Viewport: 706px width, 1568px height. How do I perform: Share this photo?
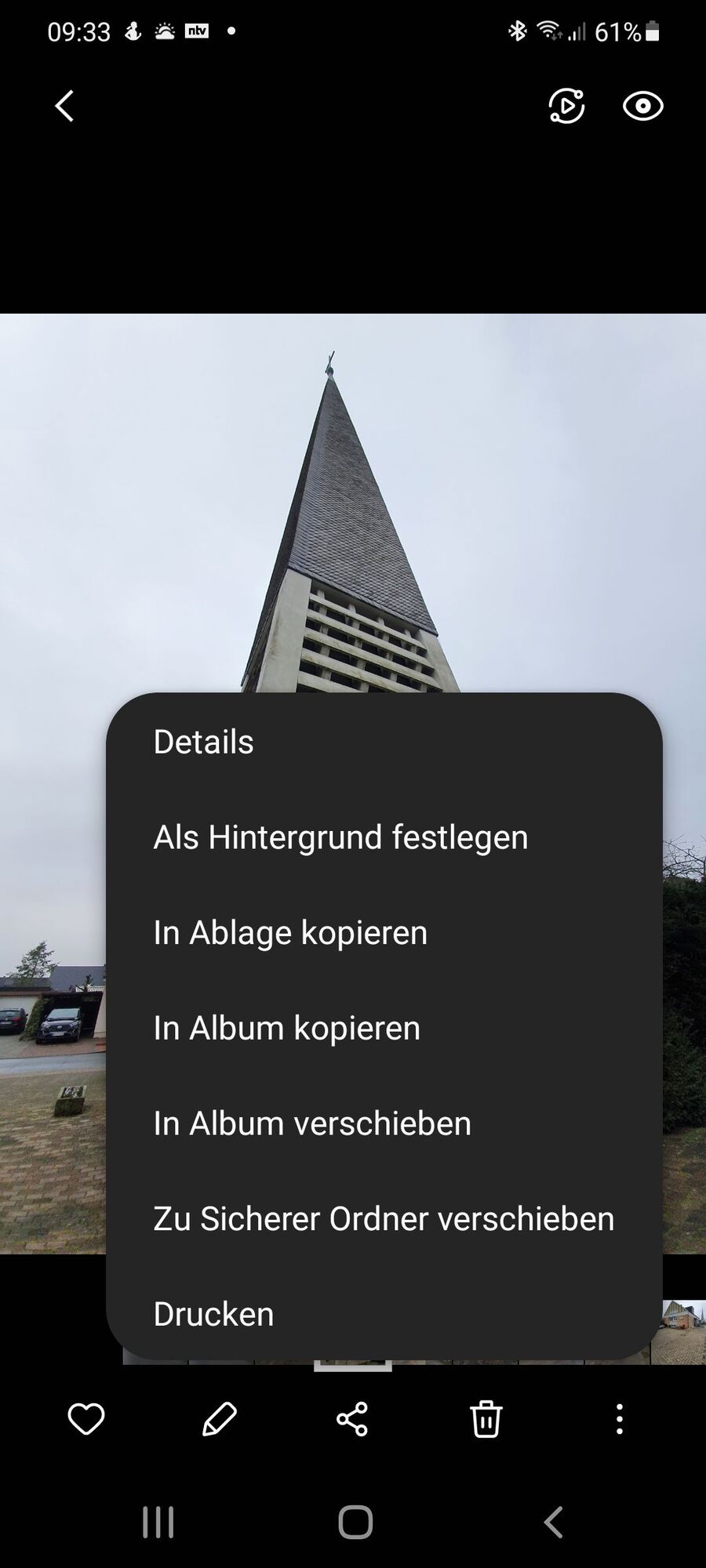352,1419
